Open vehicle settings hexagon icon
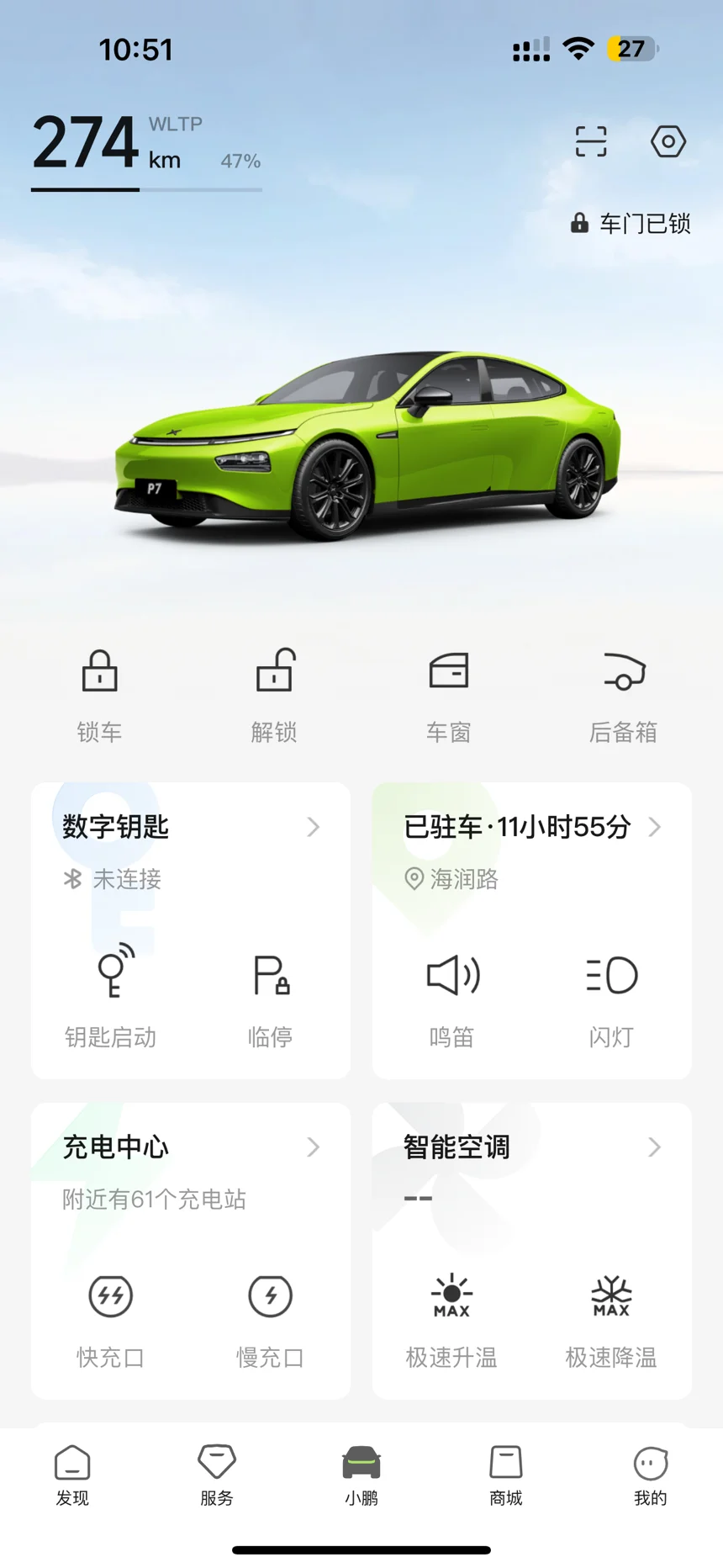 668,141
